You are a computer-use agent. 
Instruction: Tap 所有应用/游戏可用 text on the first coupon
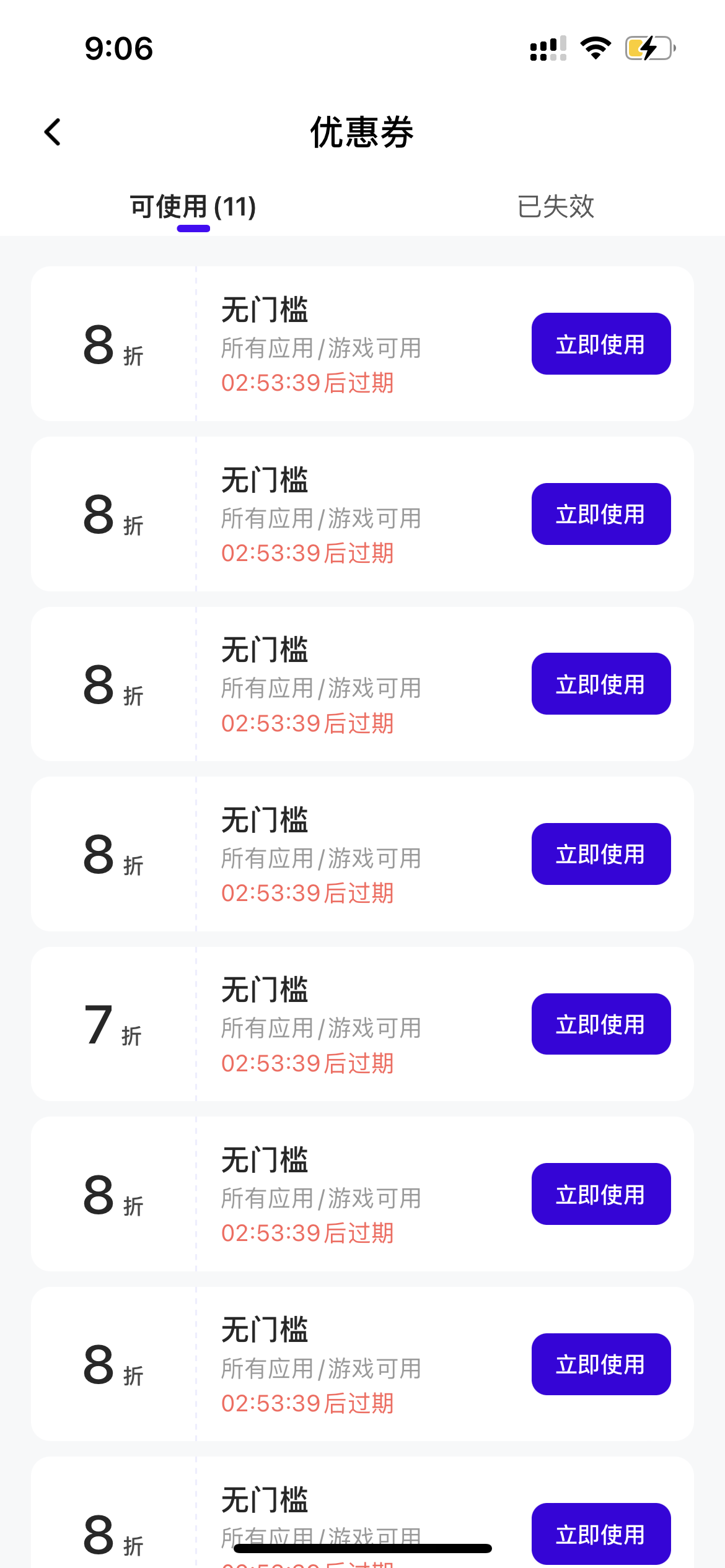pyautogui.click(x=322, y=349)
